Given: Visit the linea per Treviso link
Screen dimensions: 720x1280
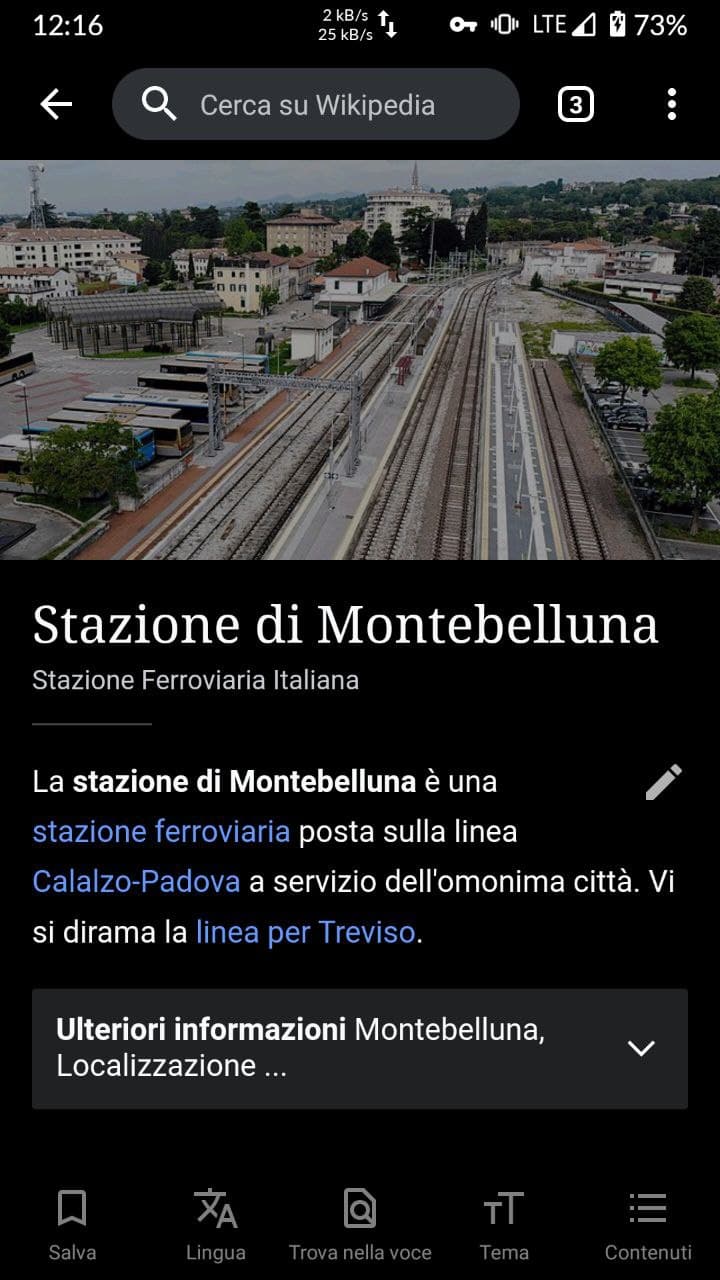Looking at the screenshot, I should click(x=305, y=932).
